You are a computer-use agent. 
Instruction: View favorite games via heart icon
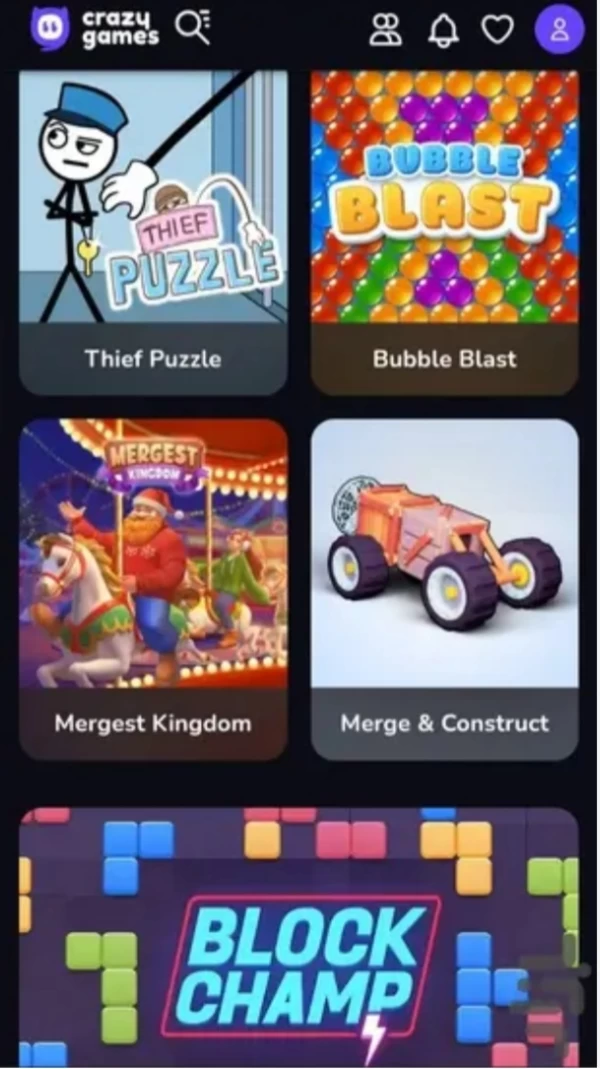497,30
